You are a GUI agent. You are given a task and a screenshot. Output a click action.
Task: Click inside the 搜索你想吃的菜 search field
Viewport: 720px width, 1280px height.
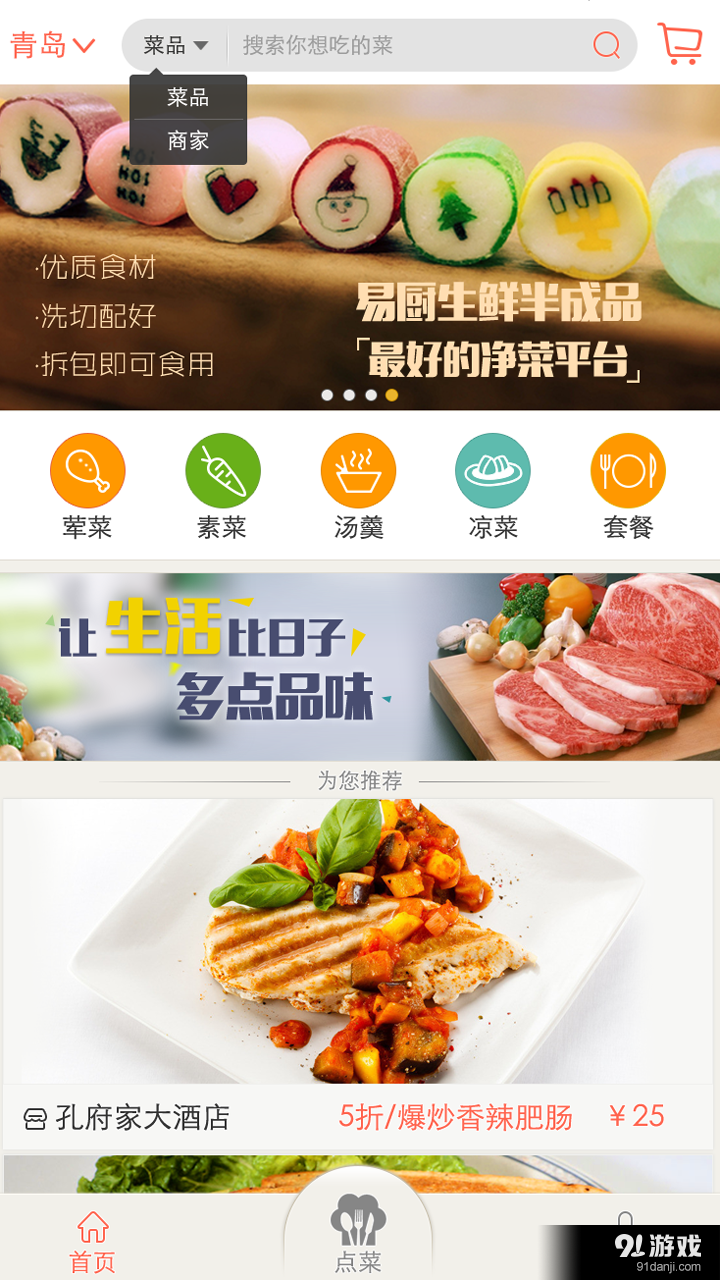[x=400, y=44]
